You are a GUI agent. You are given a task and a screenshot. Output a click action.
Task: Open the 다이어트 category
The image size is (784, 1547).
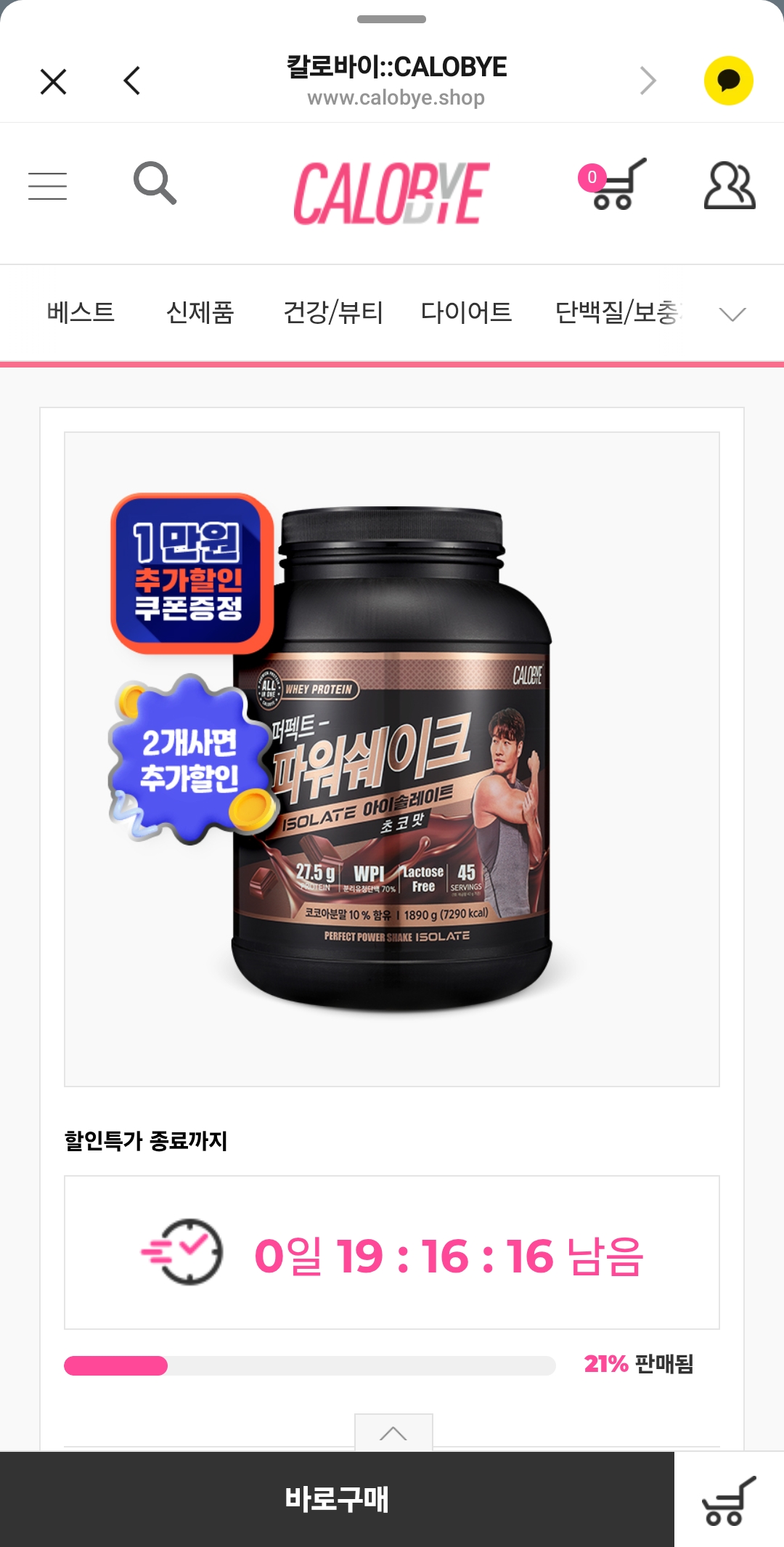click(466, 312)
